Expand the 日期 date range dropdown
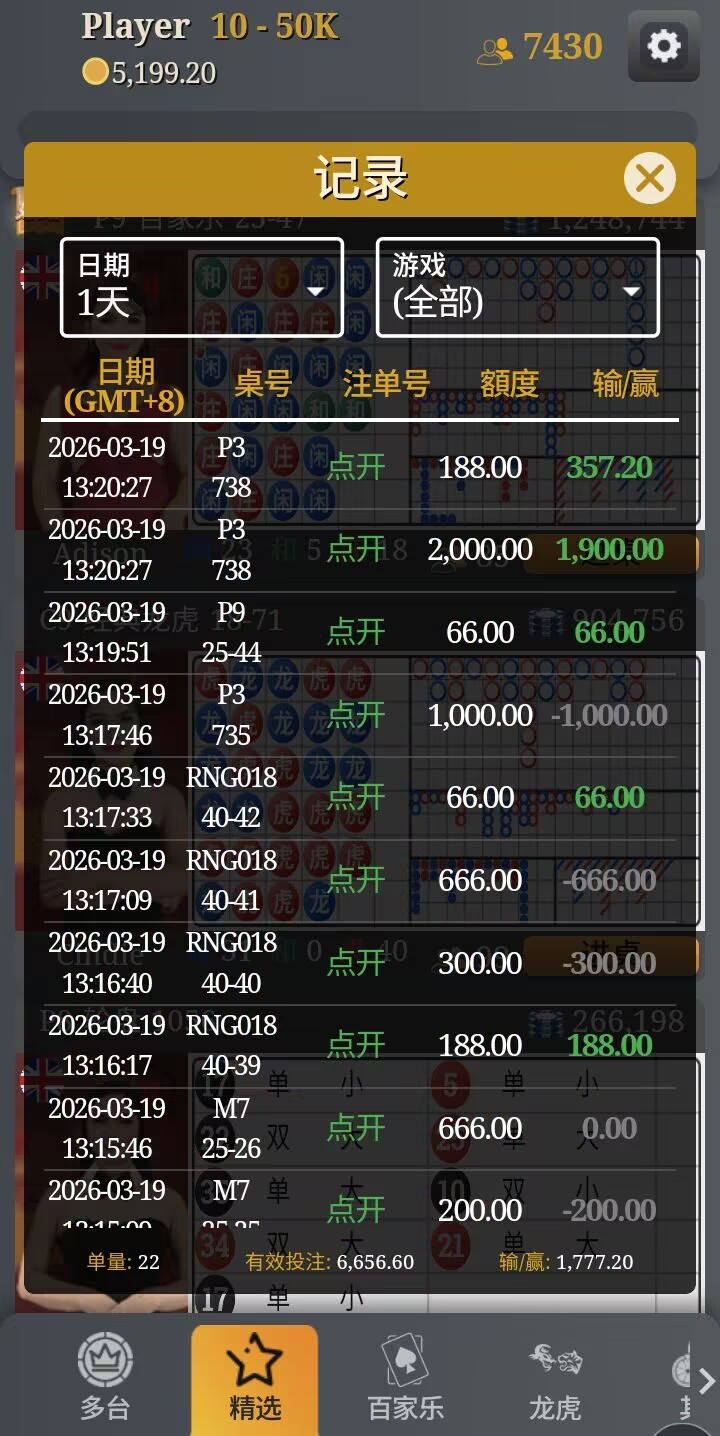 (x=202, y=287)
